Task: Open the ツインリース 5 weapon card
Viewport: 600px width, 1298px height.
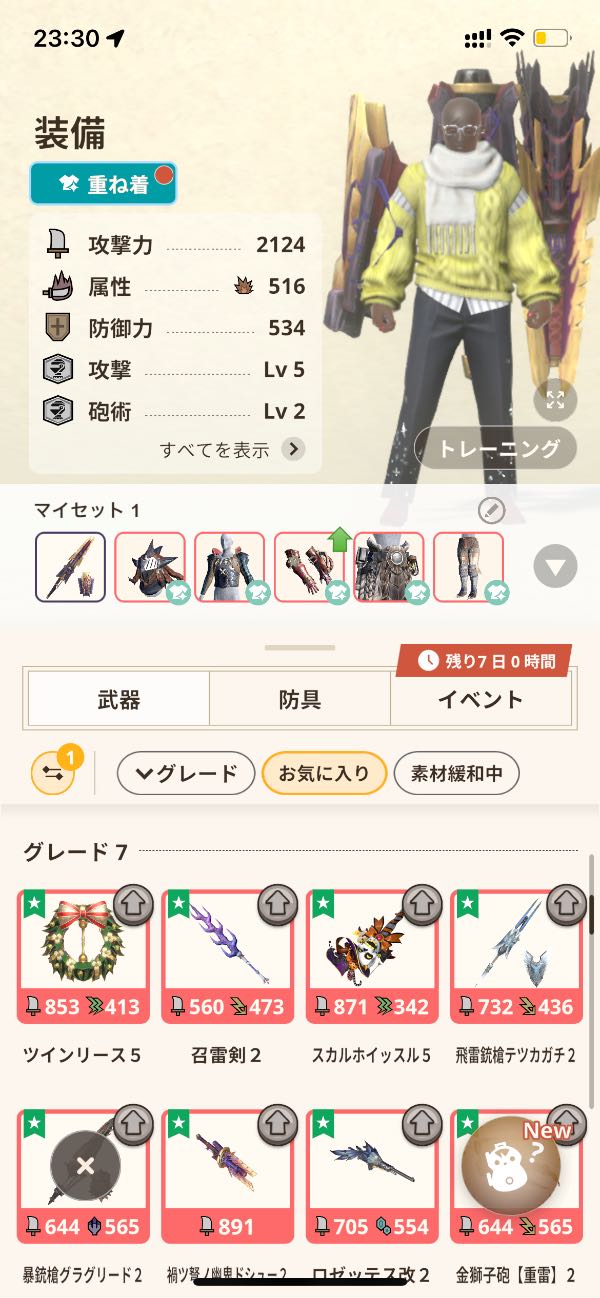Action: (x=83, y=956)
